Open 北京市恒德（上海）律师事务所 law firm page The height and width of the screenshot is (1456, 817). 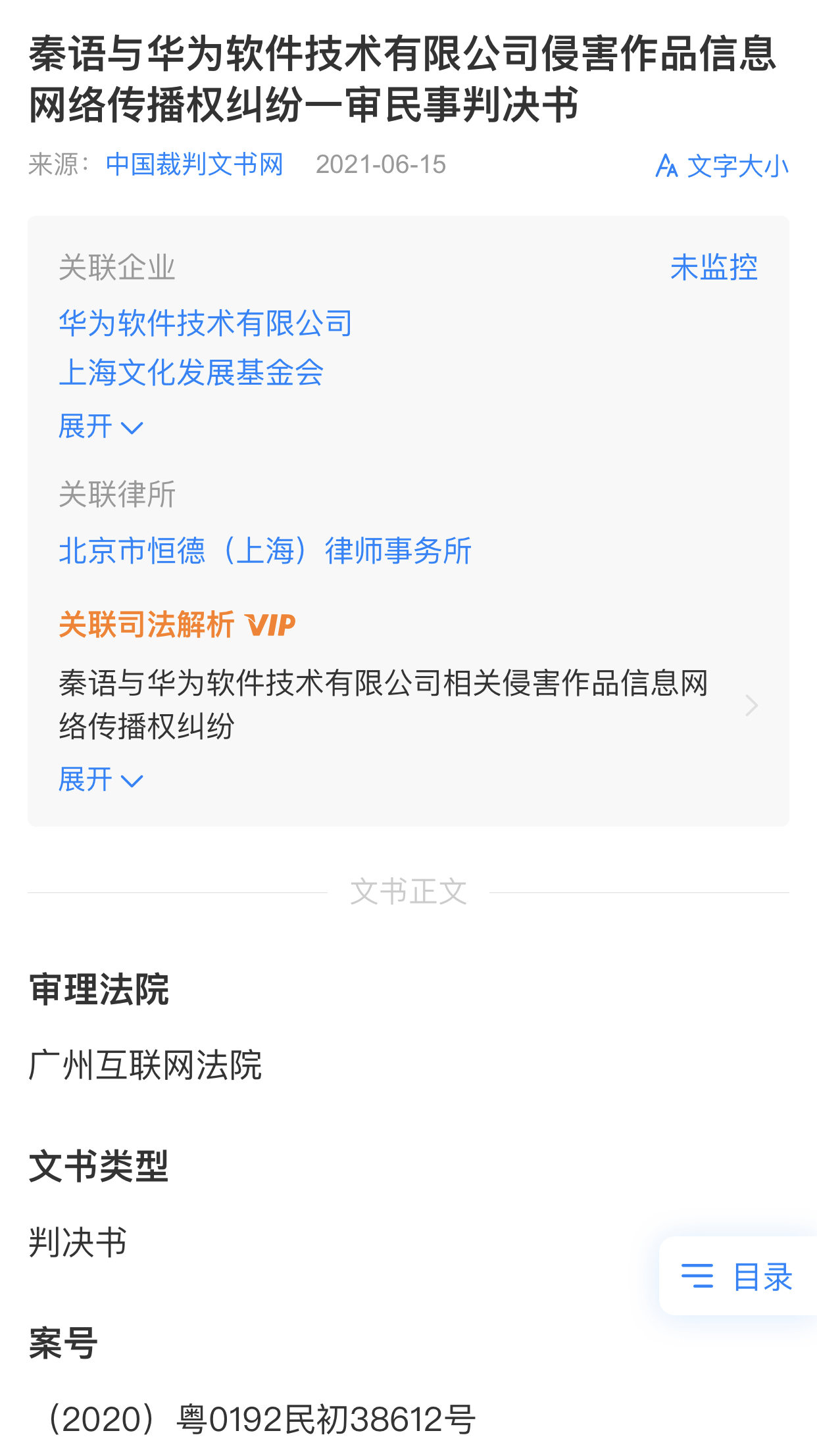[265, 550]
